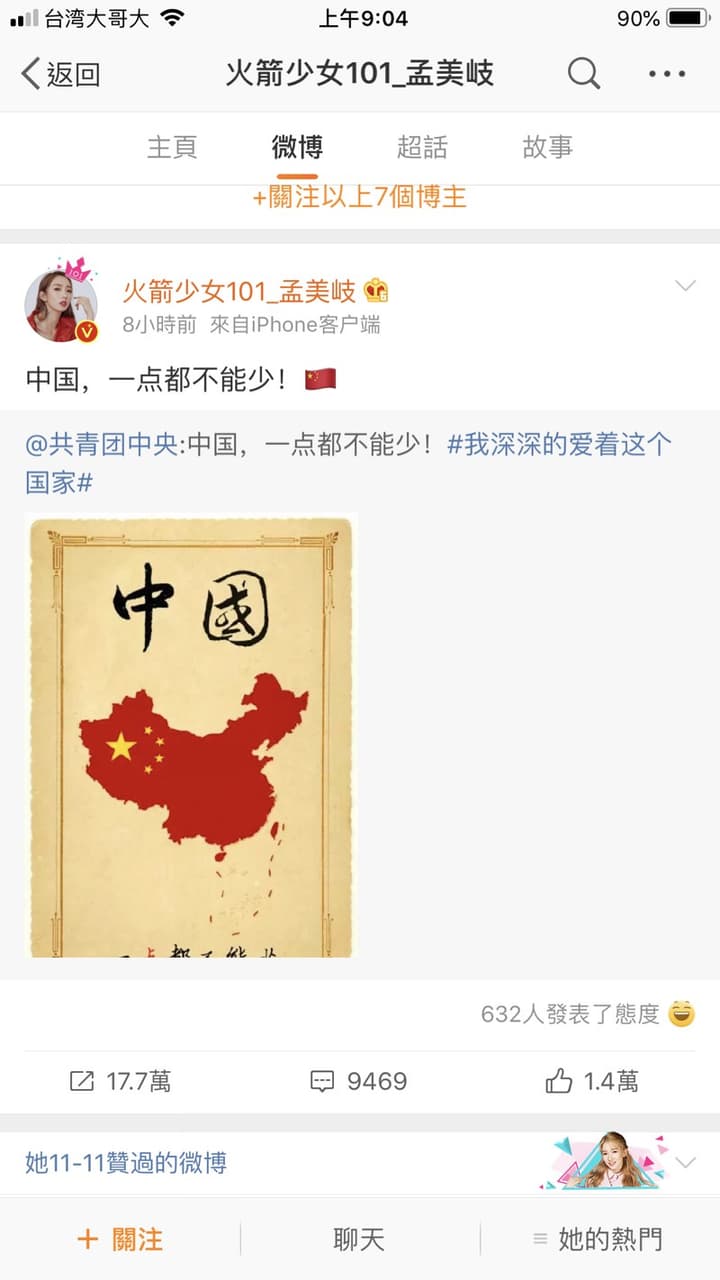Open 她的熱門 menu
Screen dimensions: 720x1280
[x=597, y=1240]
